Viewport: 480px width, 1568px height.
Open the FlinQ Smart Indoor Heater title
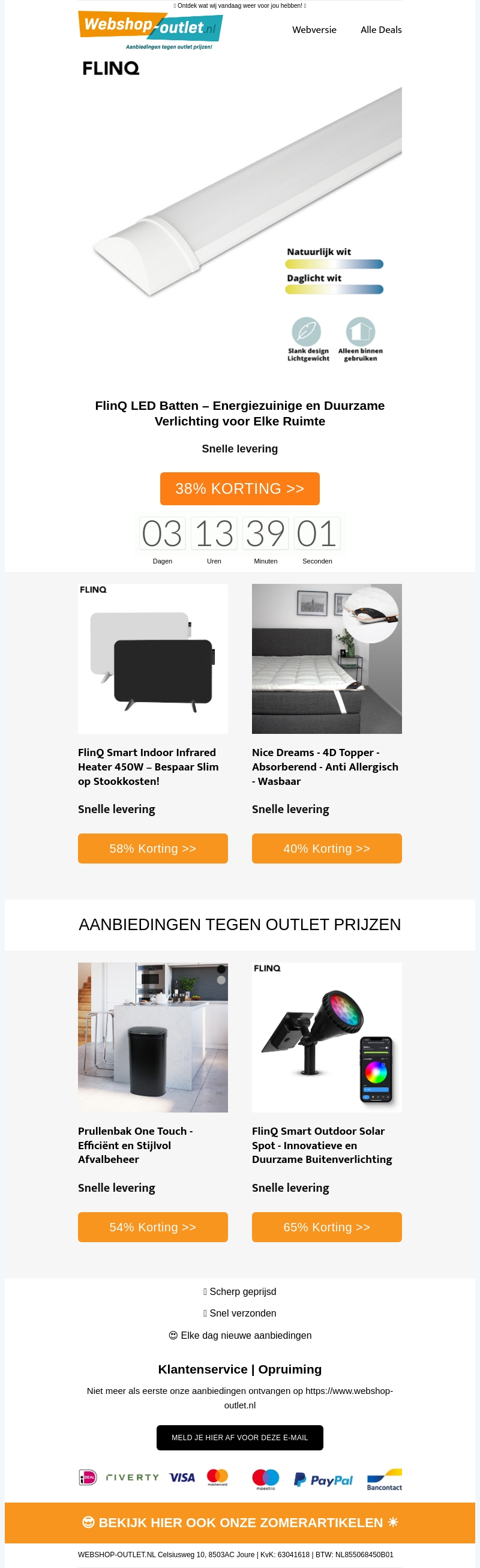pyautogui.click(x=148, y=767)
